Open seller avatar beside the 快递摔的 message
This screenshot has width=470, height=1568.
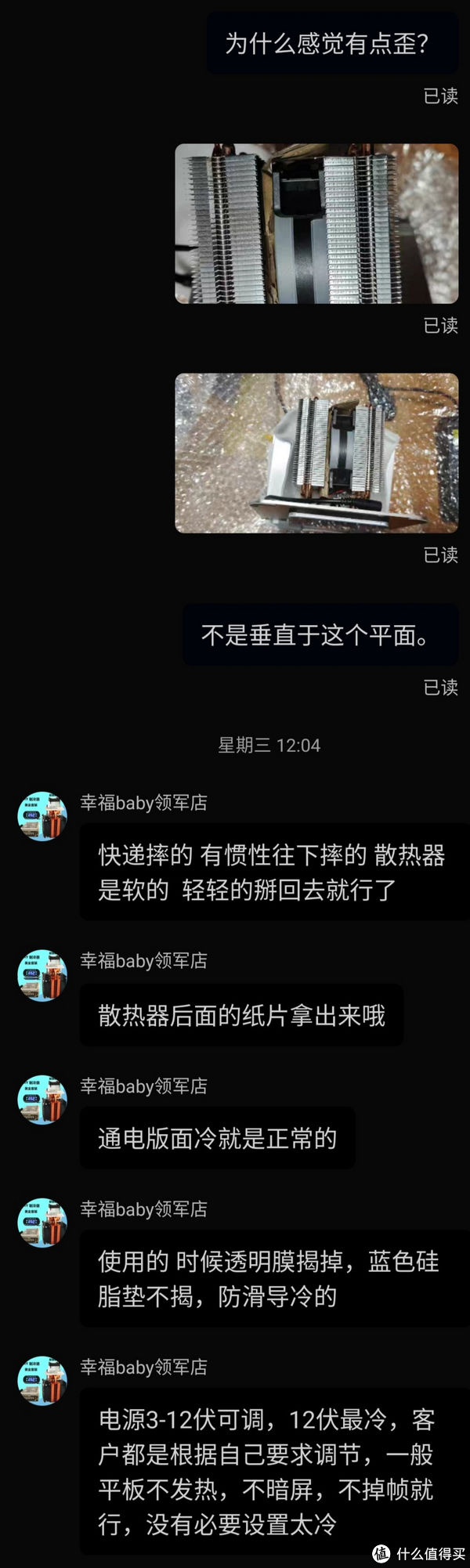coord(42,816)
